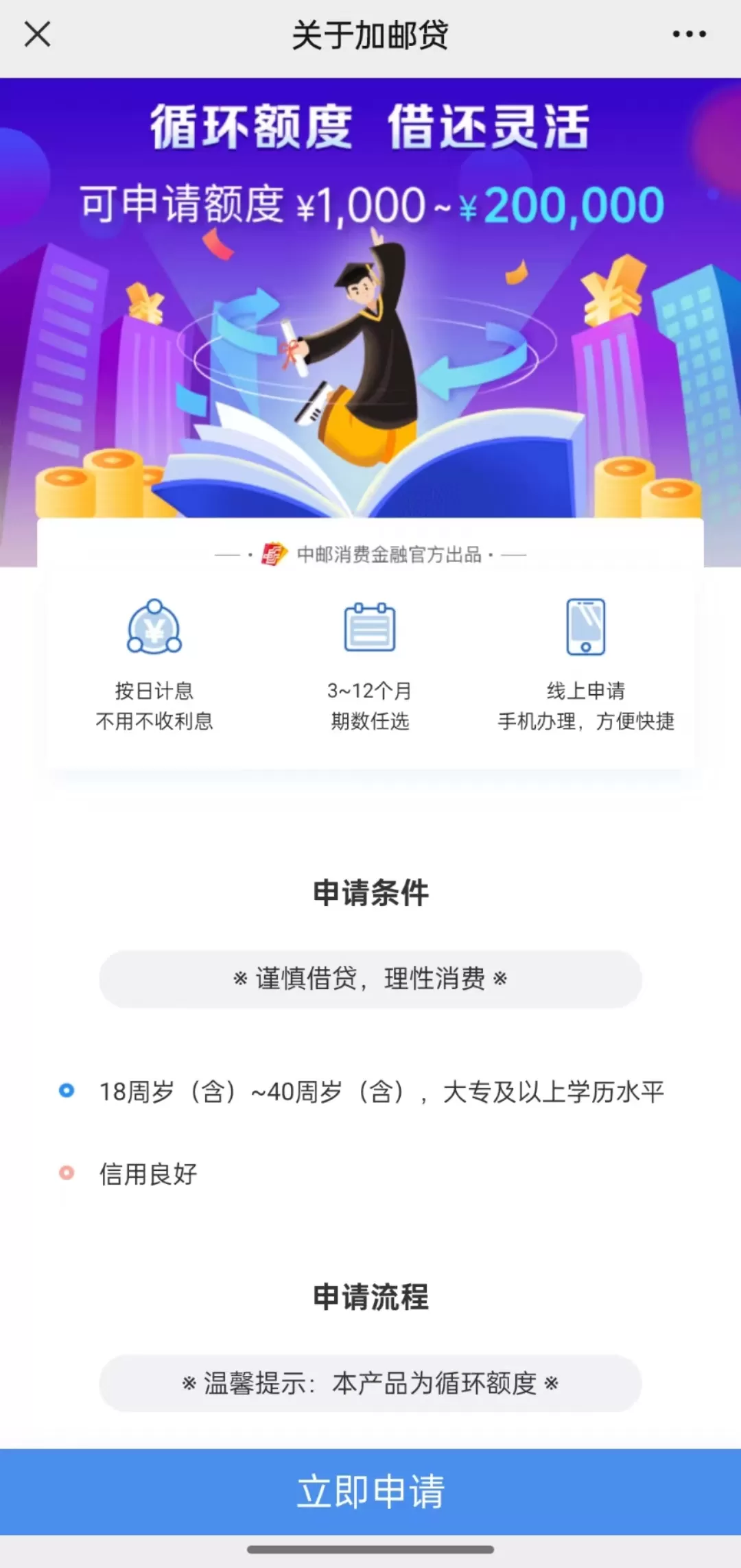Click the 循环额度 借还灵活 headline

click(x=370, y=127)
